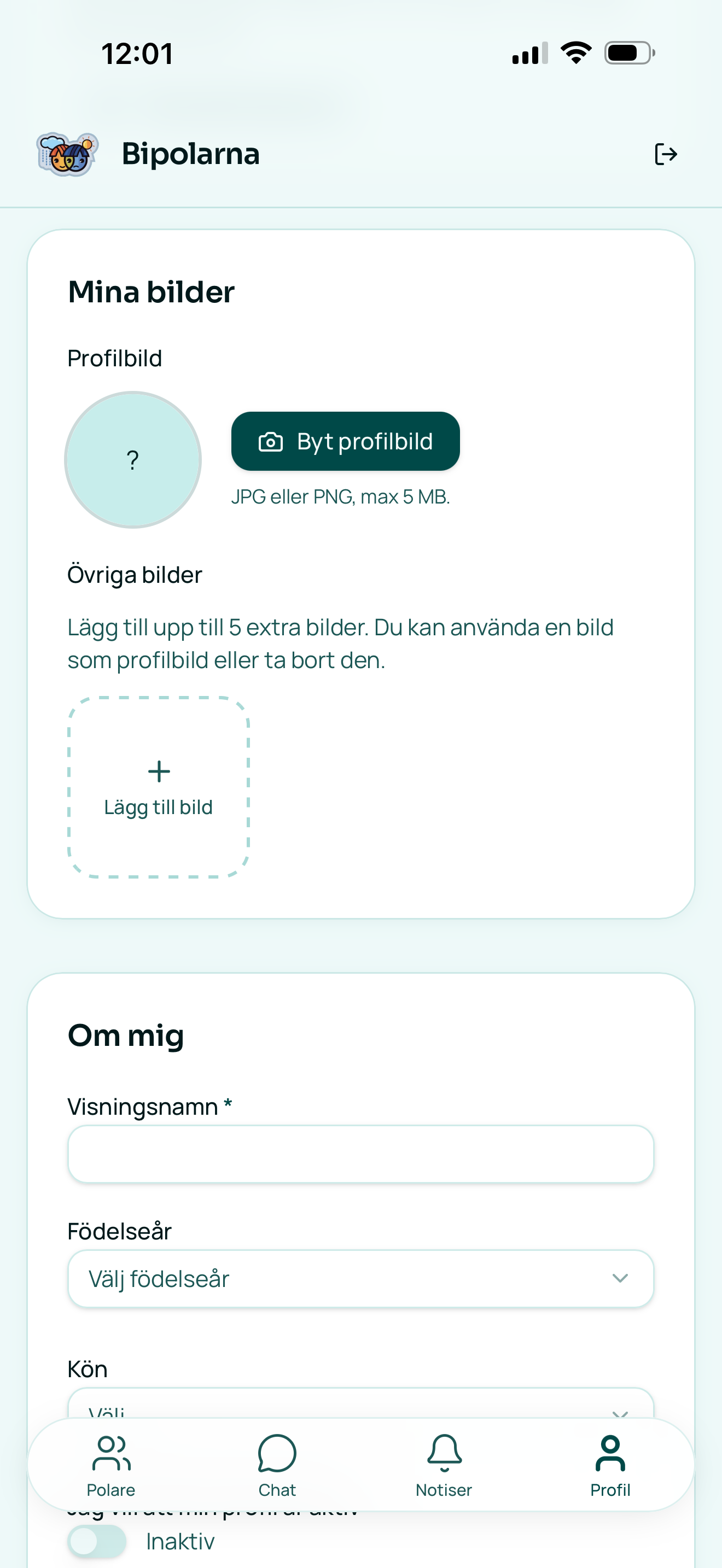Tap the Byt profilbild button
Viewport: 722px width, 1568px height.
click(x=345, y=441)
